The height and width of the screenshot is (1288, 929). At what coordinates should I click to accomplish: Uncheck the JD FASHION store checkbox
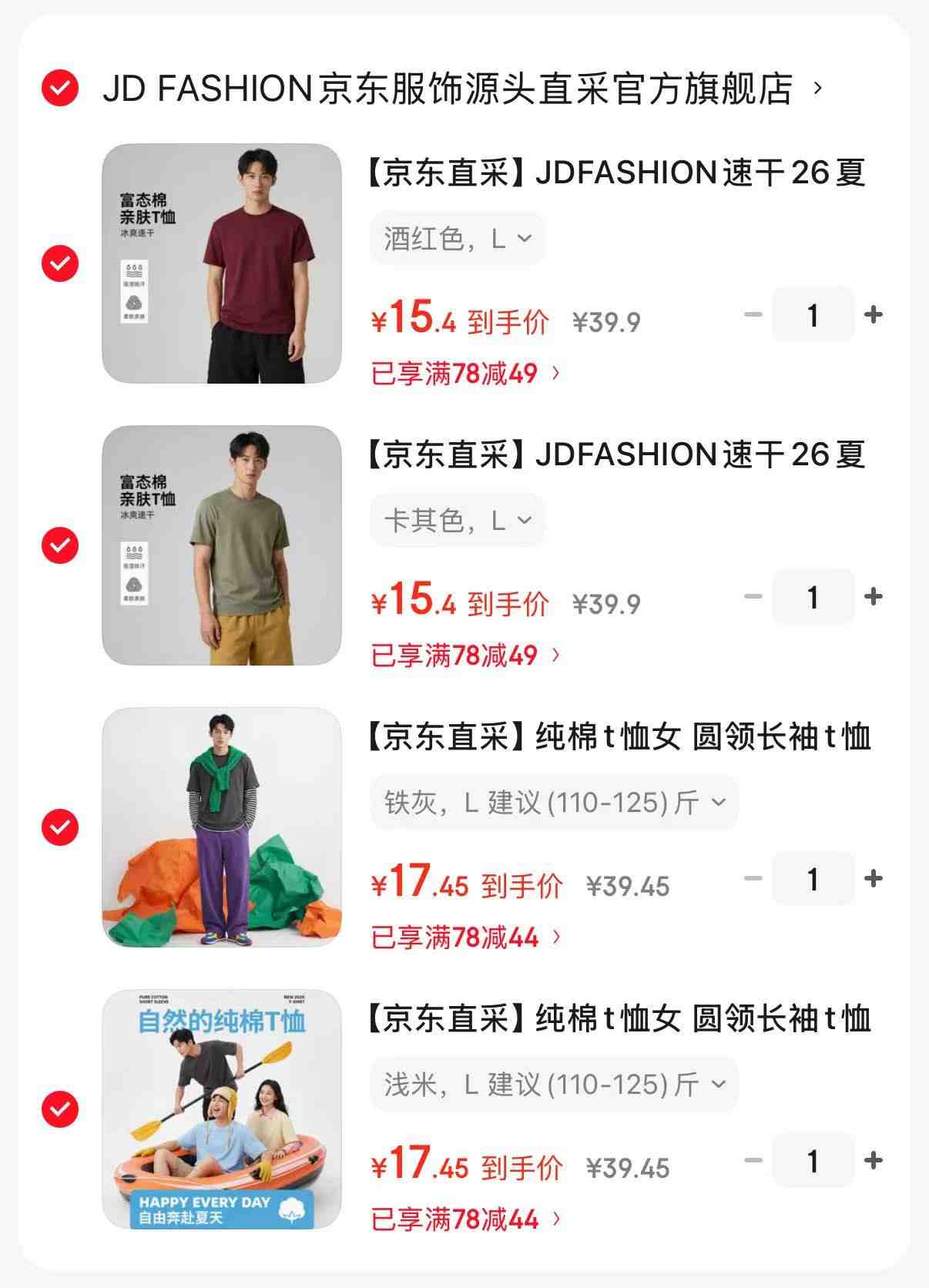tap(60, 88)
